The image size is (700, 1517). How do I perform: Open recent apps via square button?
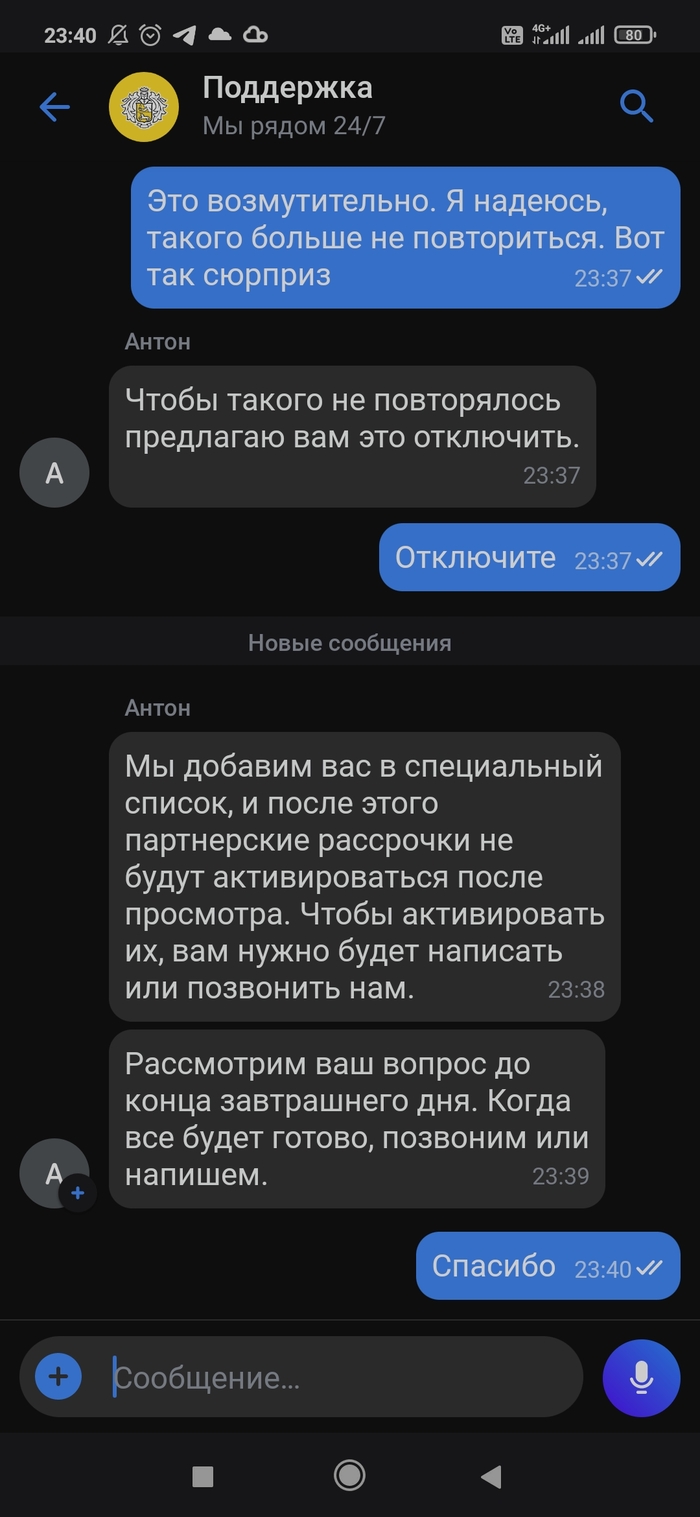(x=203, y=1476)
